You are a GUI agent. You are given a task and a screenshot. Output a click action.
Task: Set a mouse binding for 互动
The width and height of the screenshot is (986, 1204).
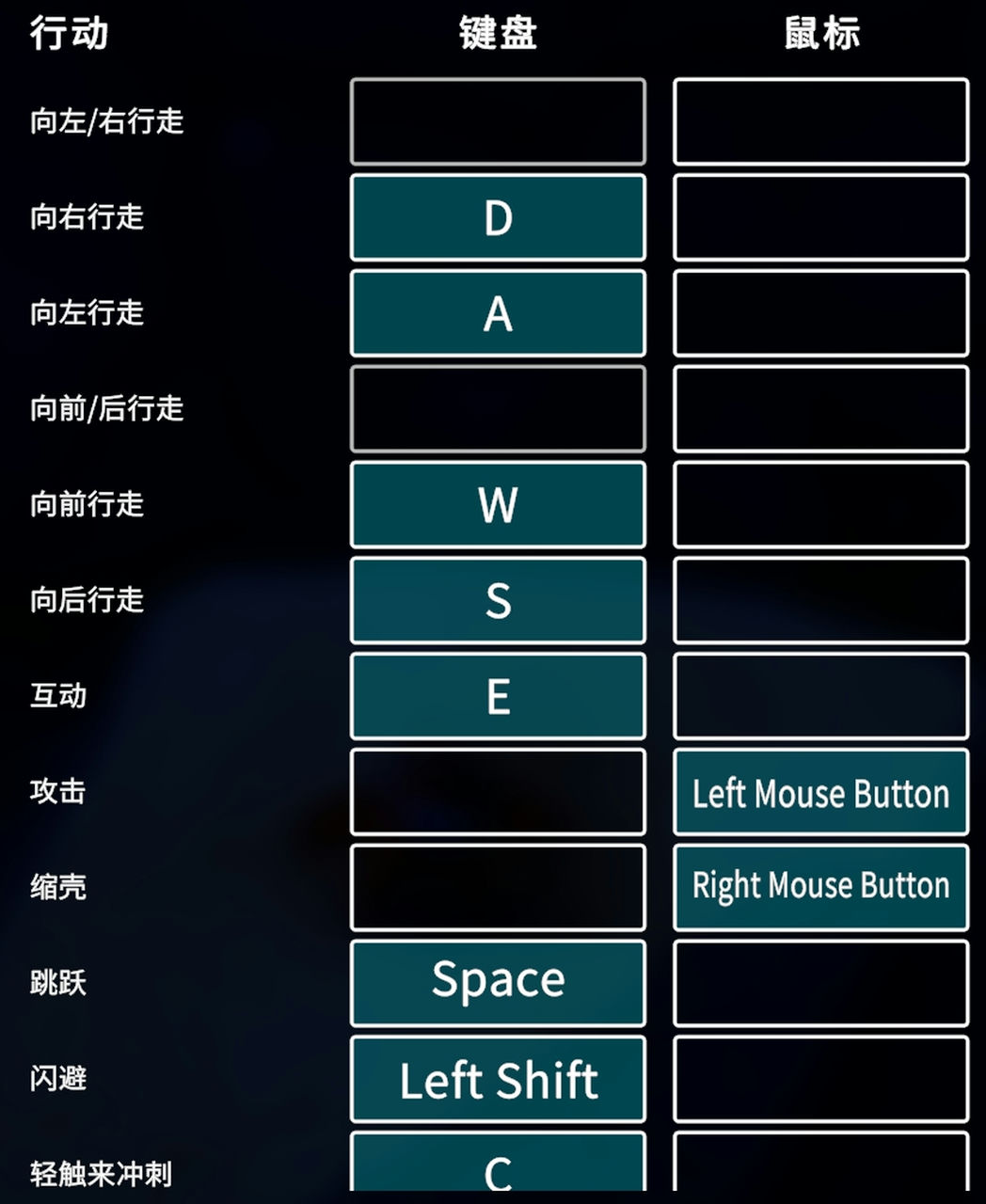[x=820, y=696]
